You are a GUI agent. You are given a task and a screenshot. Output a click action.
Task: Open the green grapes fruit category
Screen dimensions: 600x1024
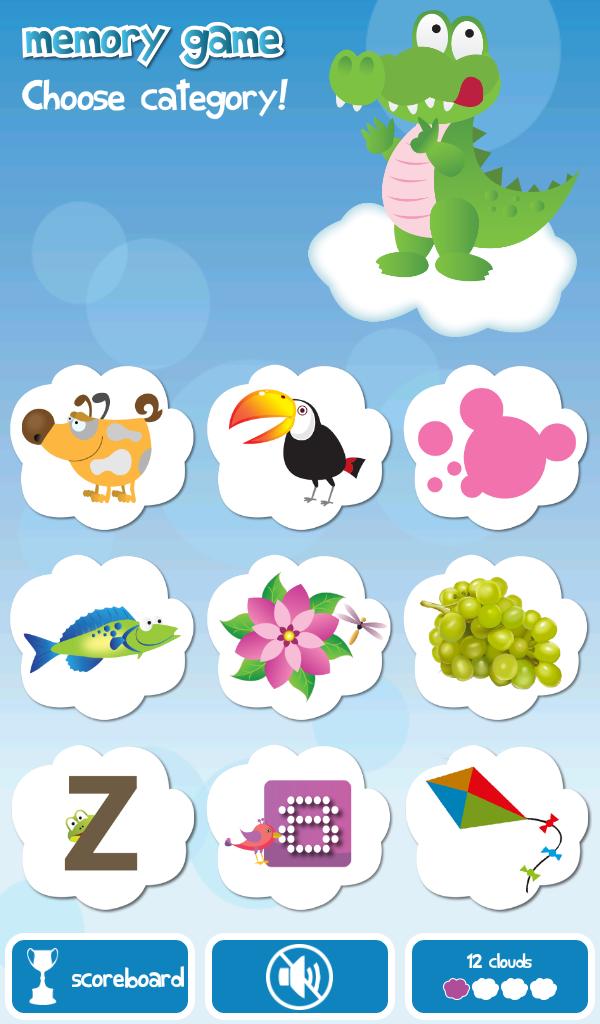click(x=496, y=636)
